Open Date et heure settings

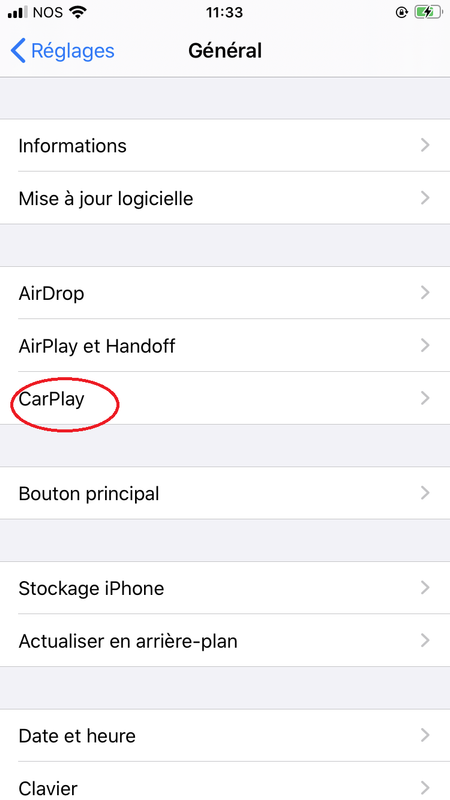(x=225, y=736)
